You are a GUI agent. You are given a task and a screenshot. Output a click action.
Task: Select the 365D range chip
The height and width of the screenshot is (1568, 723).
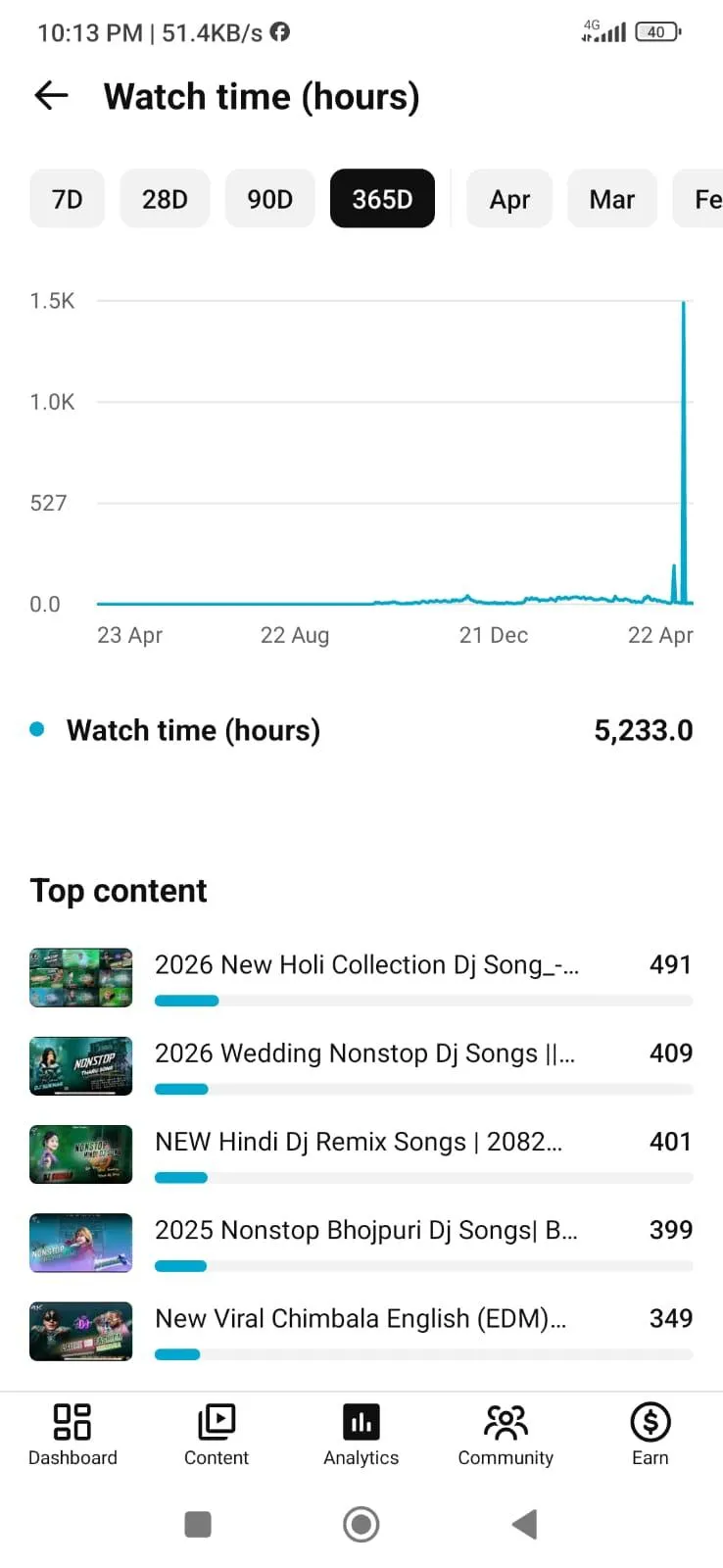(382, 199)
